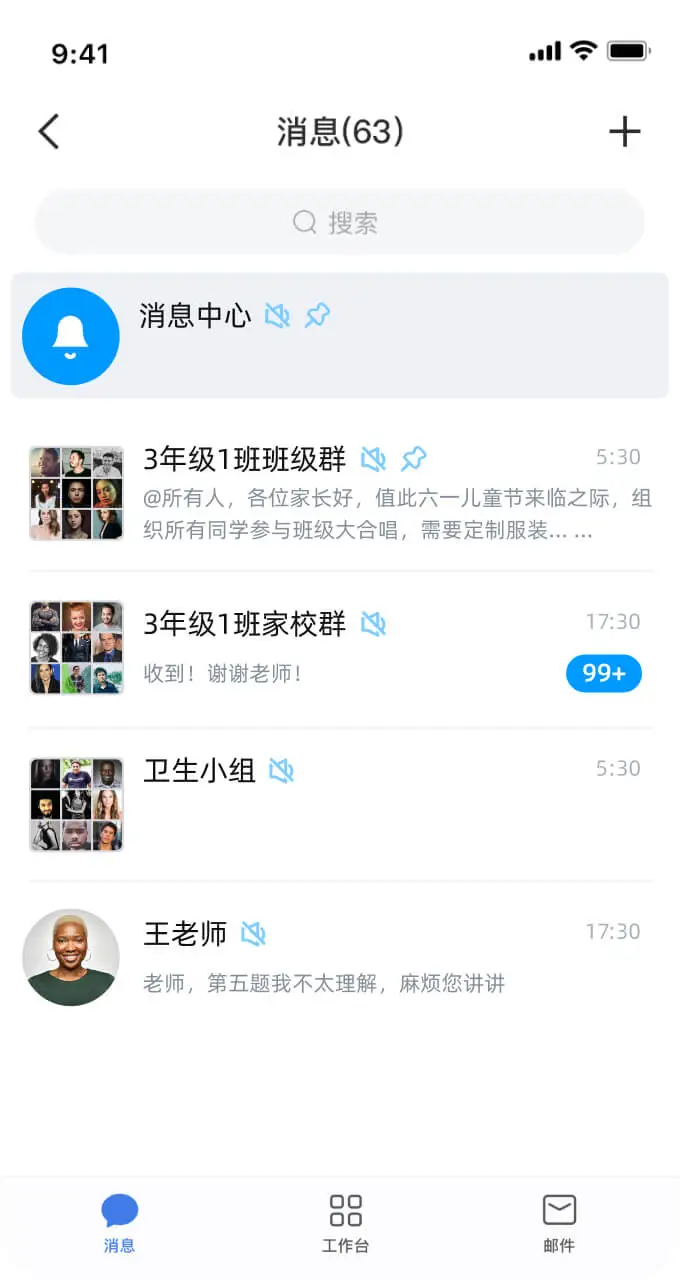680x1280 pixels.
Task: Switch to the 消息 tab
Action: point(119,1222)
